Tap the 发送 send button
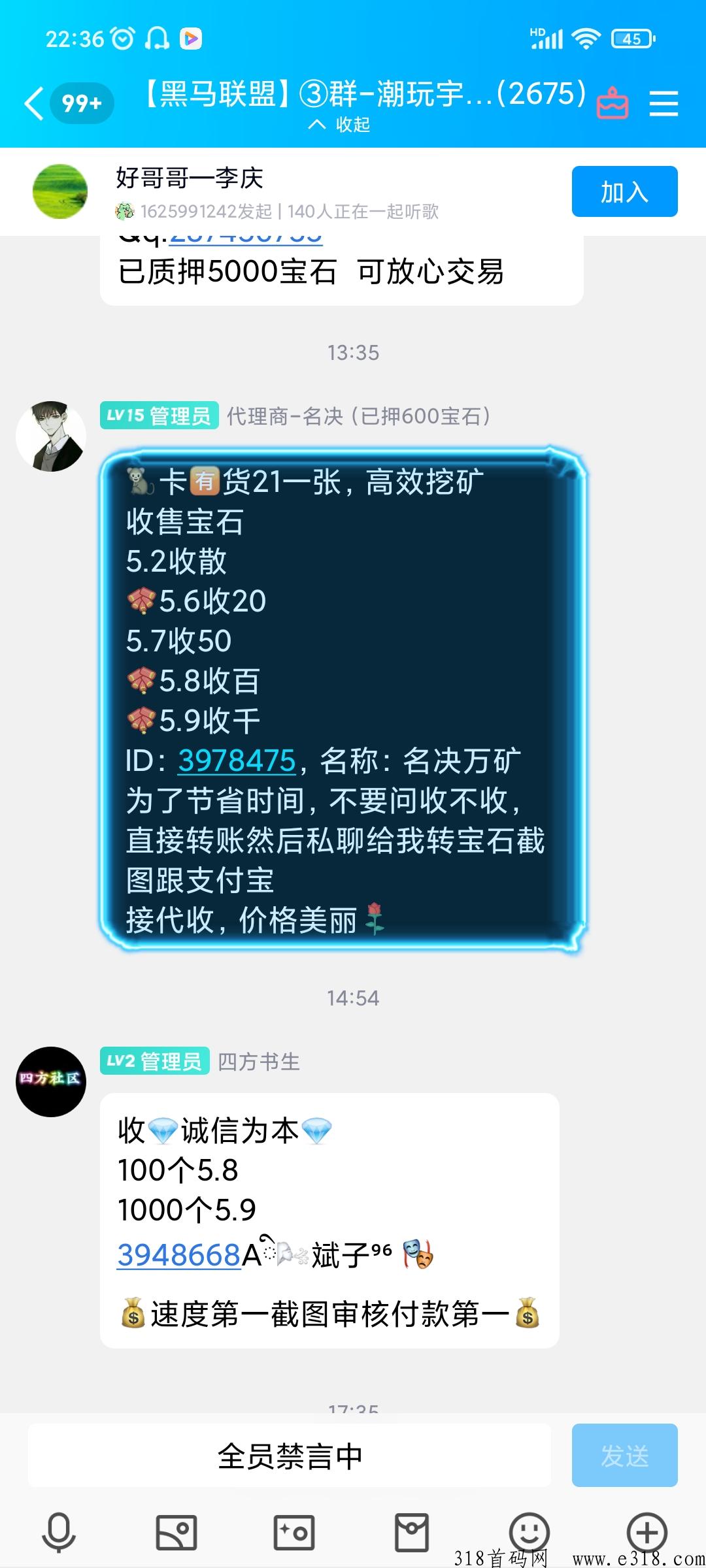Image resolution: width=706 pixels, height=1568 pixels. [x=624, y=1455]
